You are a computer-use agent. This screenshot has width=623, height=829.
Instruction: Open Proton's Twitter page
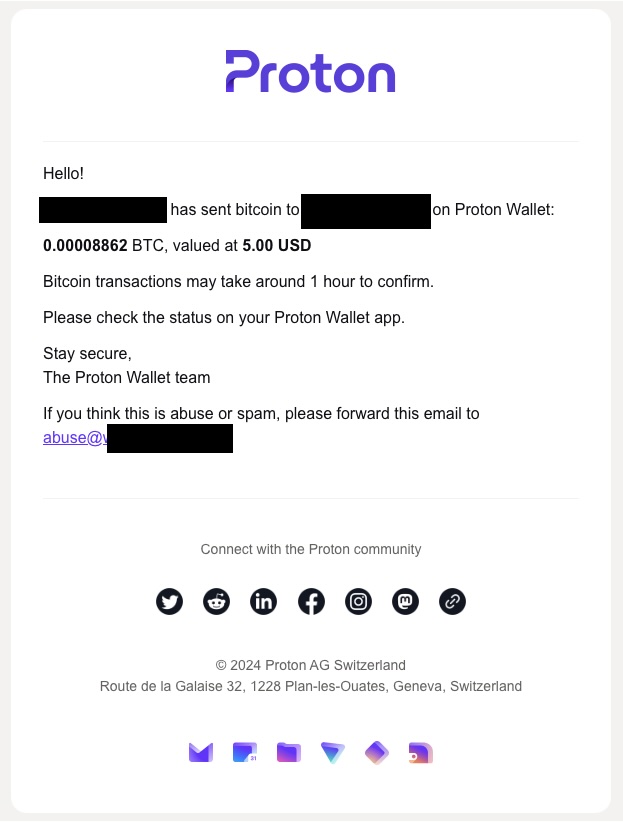point(170,601)
